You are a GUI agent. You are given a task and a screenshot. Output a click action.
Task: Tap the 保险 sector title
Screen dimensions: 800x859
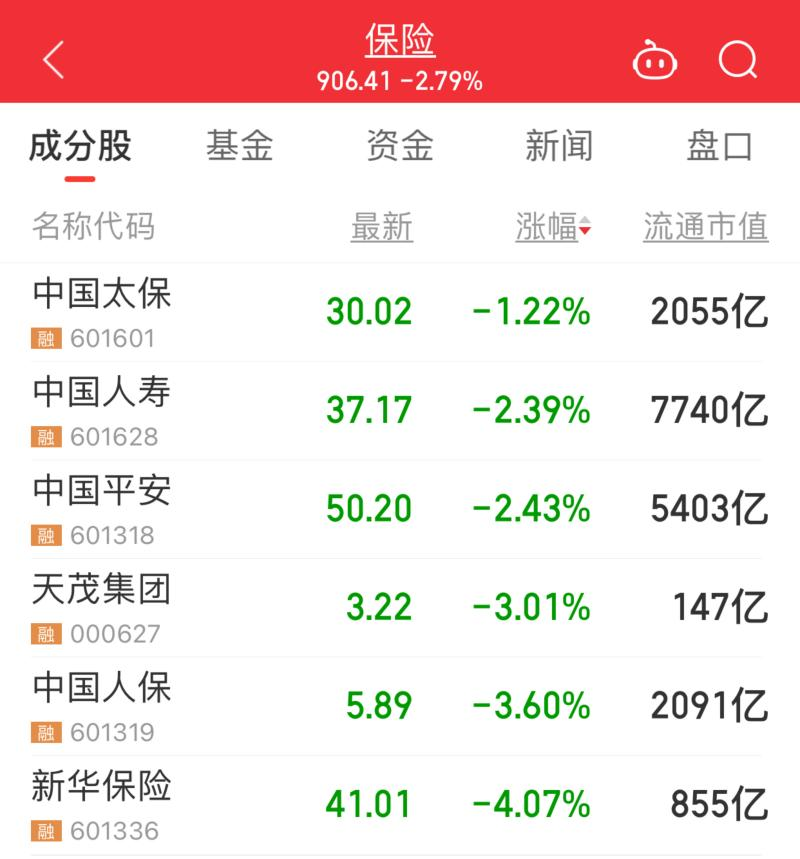(400, 42)
